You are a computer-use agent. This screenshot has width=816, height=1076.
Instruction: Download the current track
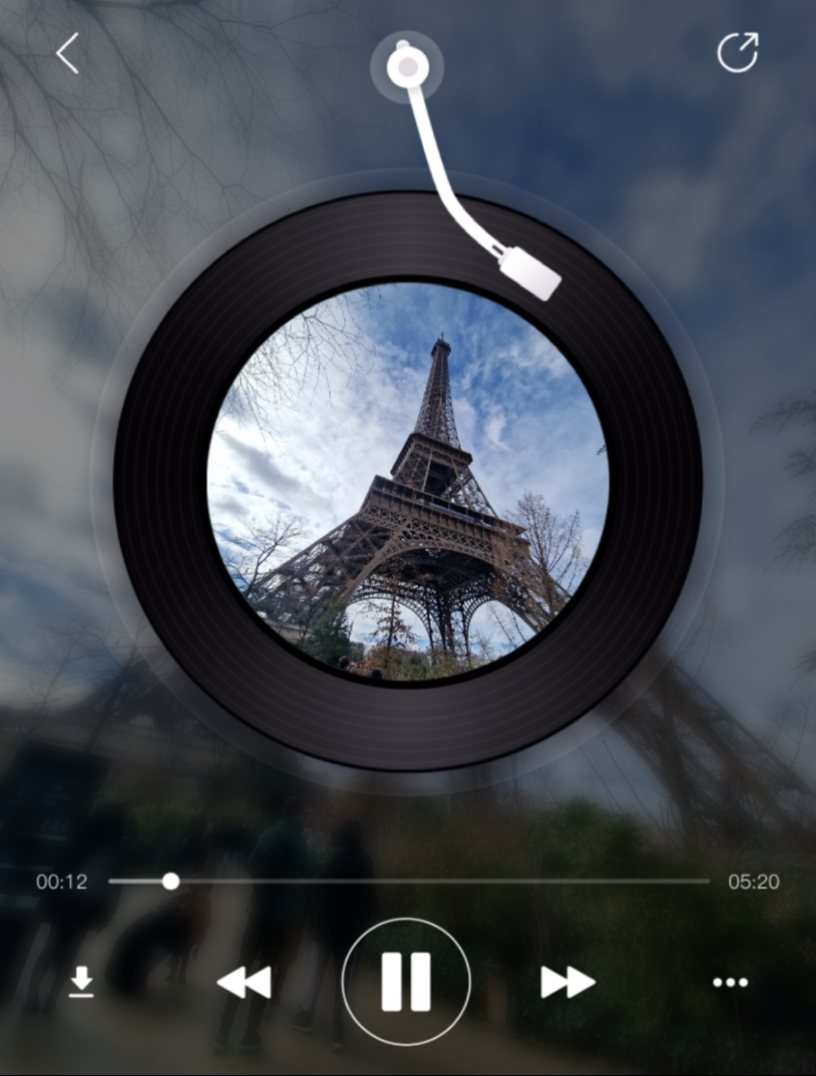[81, 981]
